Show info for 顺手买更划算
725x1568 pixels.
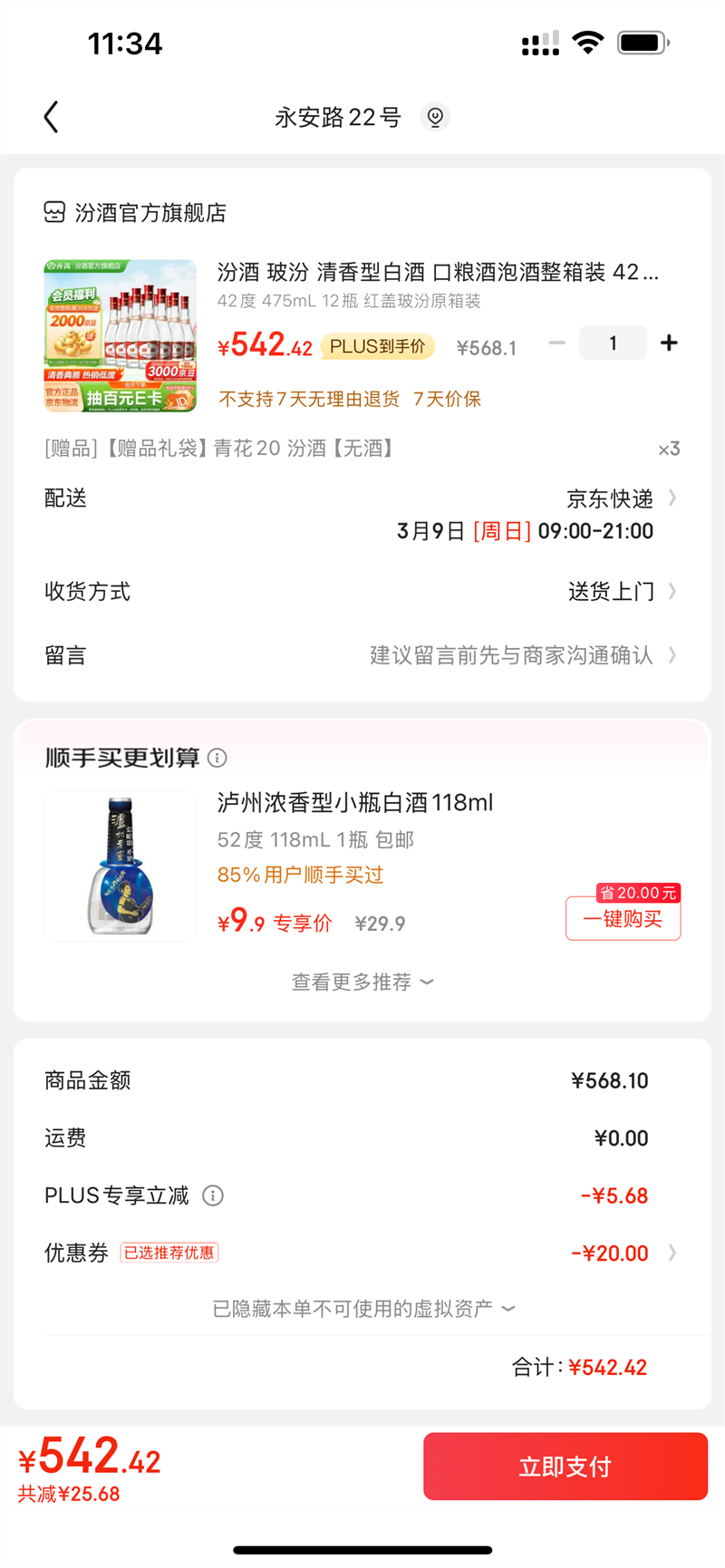[x=217, y=758]
